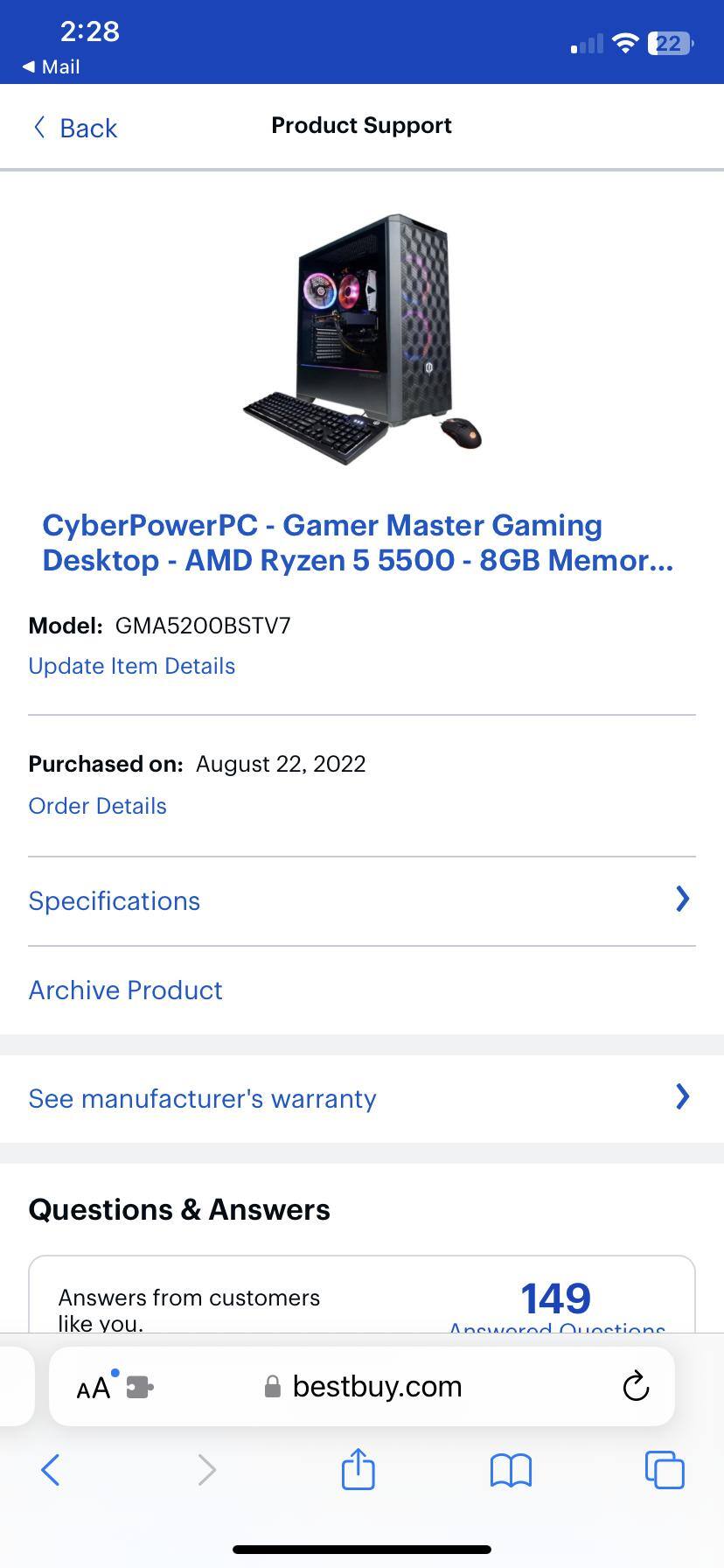Image resolution: width=724 pixels, height=1568 pixels.
Task: Open the padlock site security info
Action: (x=271, y=1385)
